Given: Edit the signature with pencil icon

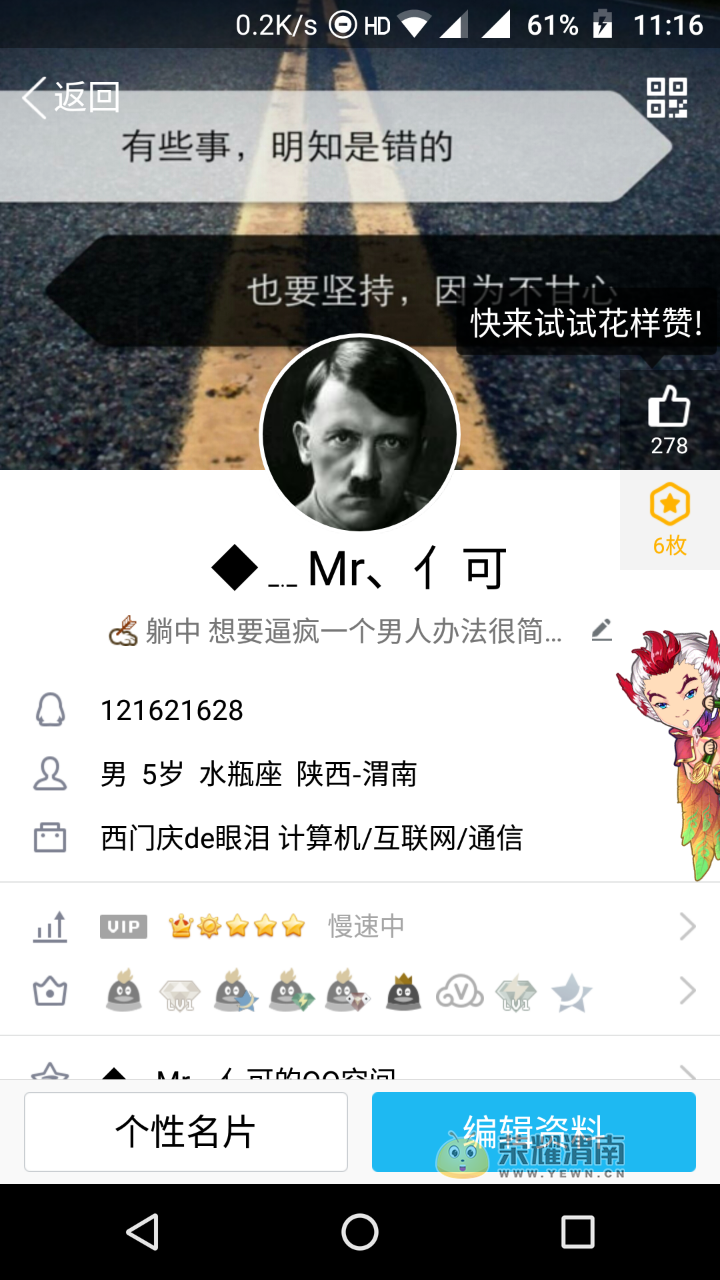Looking at the screenshot, I should (601, 631).
